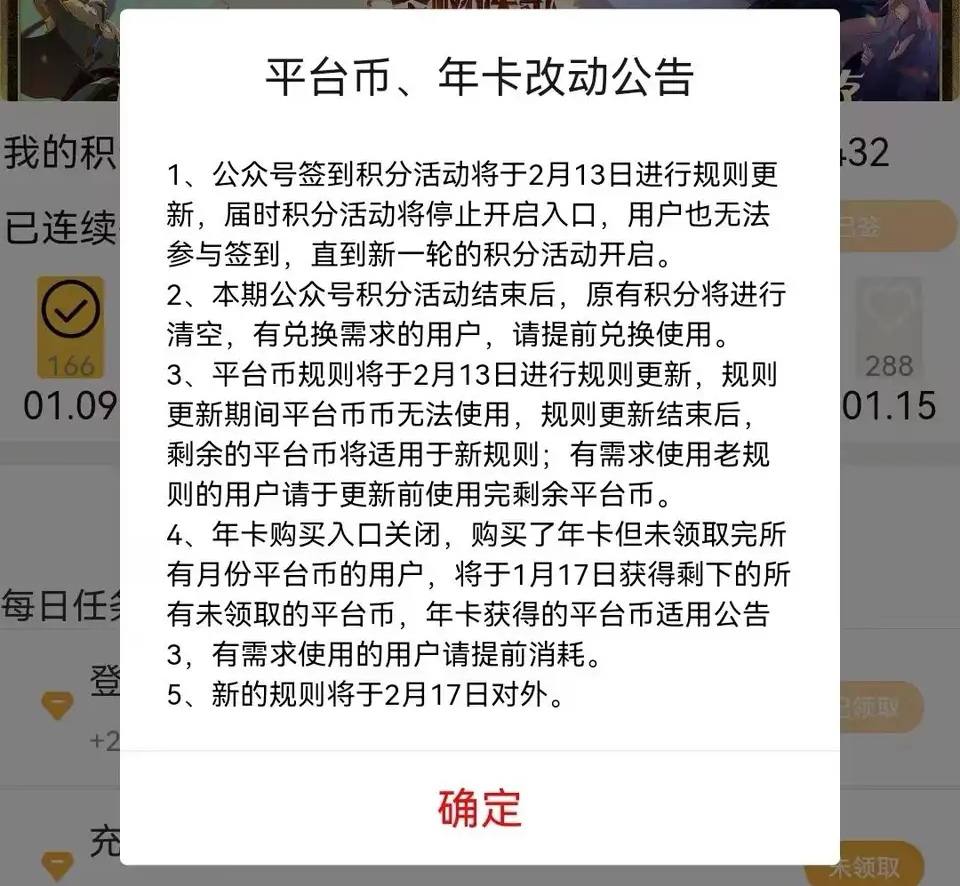Confirm the announcement with 确定
960x886 pixels.
[x=480, y=808]
